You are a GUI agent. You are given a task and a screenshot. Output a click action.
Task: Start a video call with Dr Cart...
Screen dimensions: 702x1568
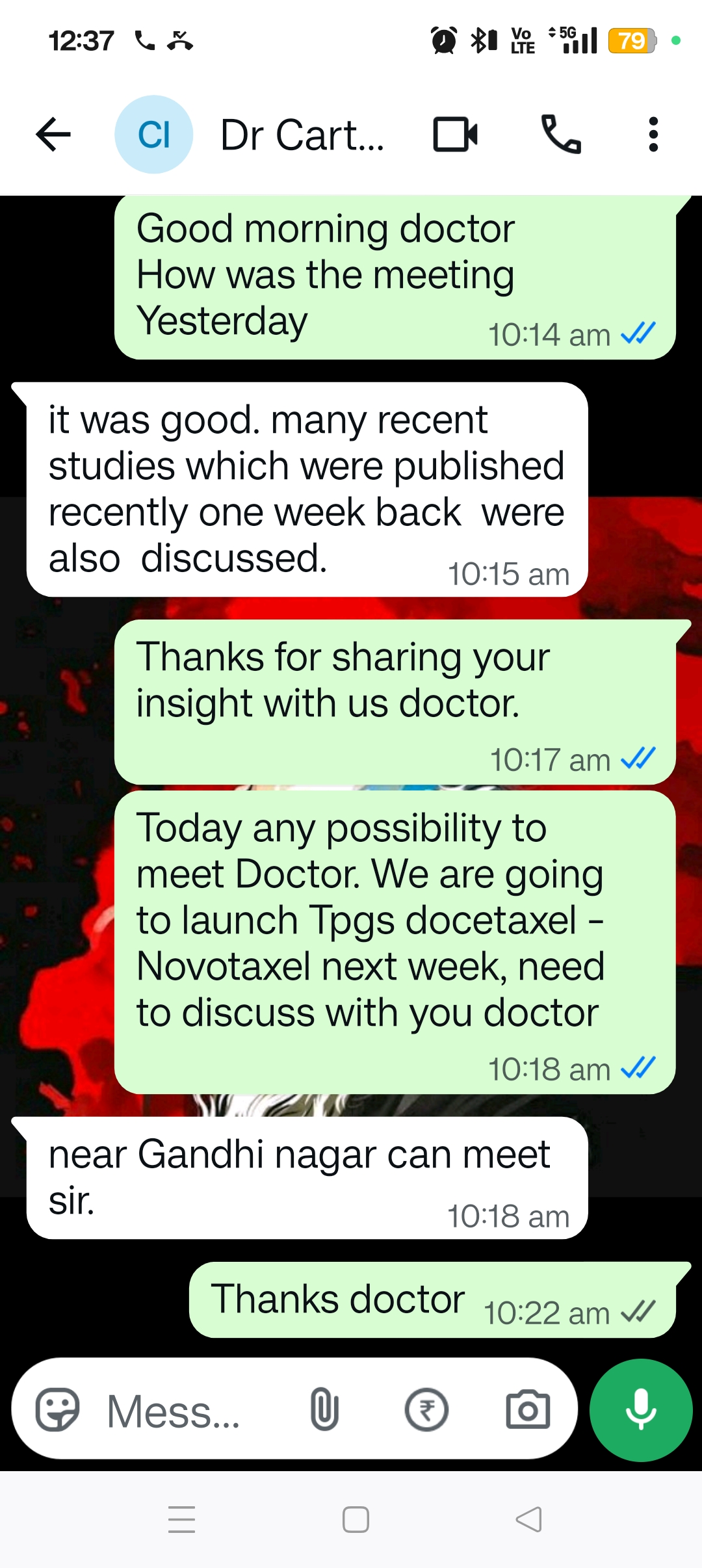point(455,135)
